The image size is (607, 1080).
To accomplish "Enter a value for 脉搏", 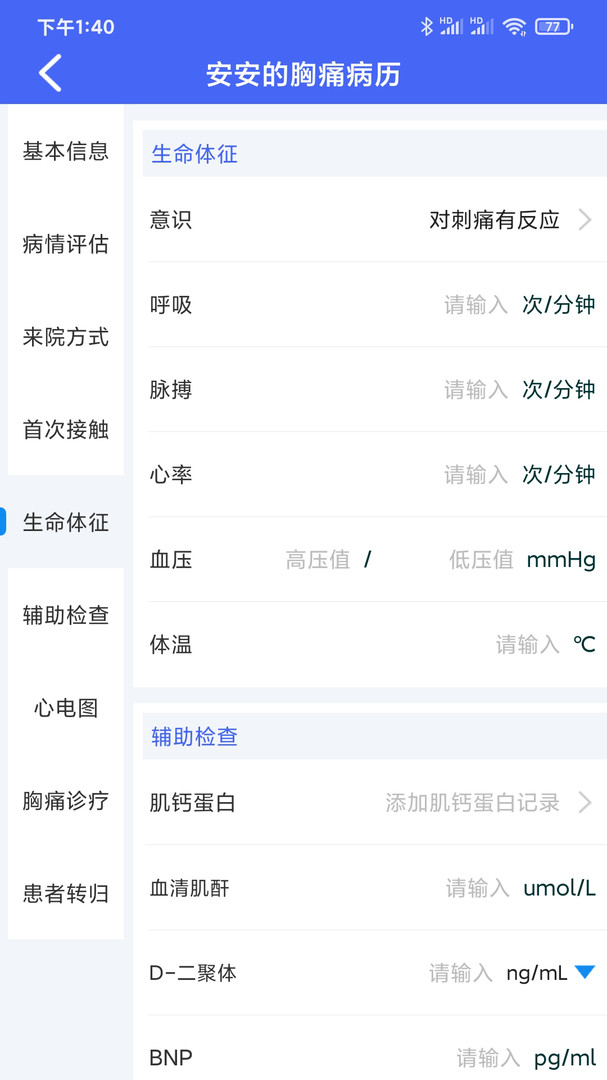I will tap(475, 390).
